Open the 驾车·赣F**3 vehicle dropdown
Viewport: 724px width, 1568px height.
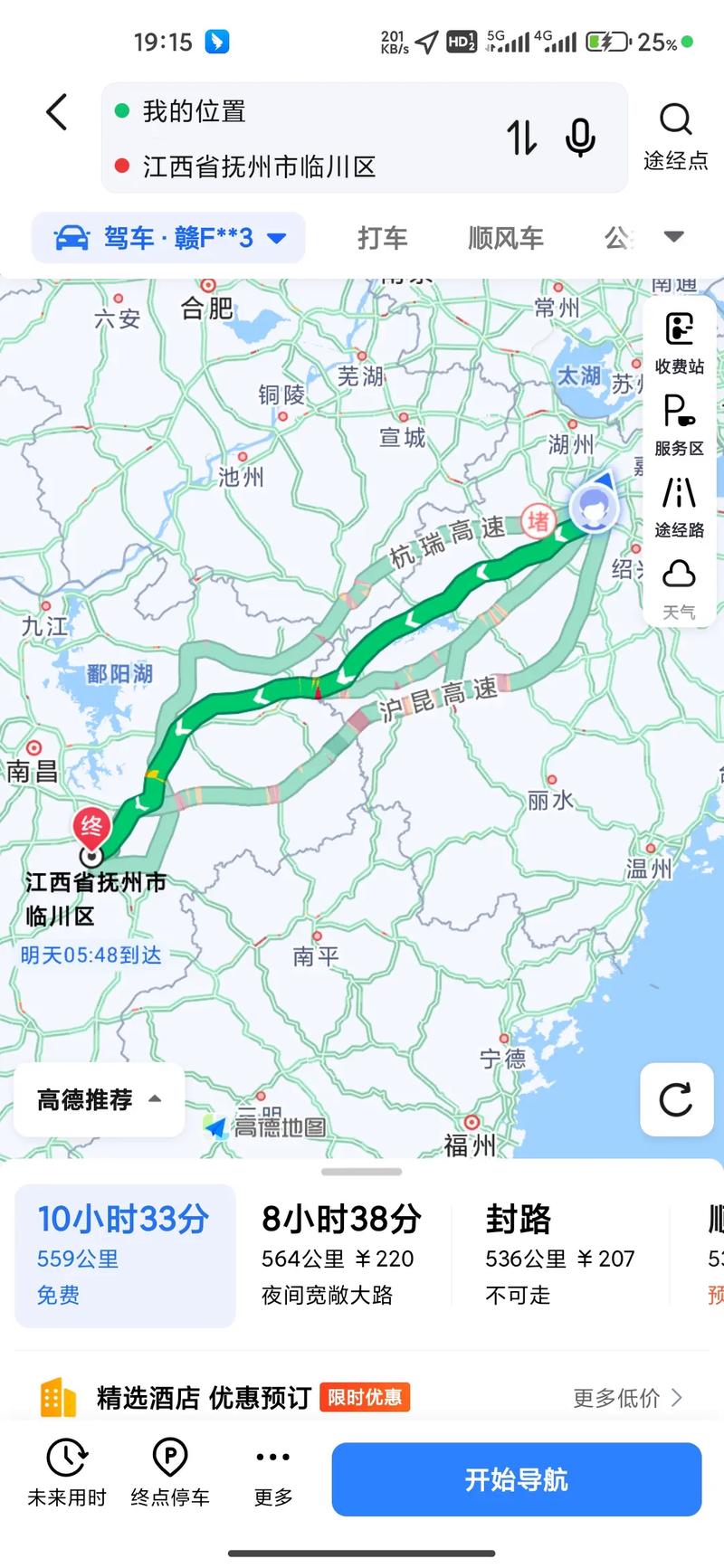pyautogui.click(x=167, y=237)
